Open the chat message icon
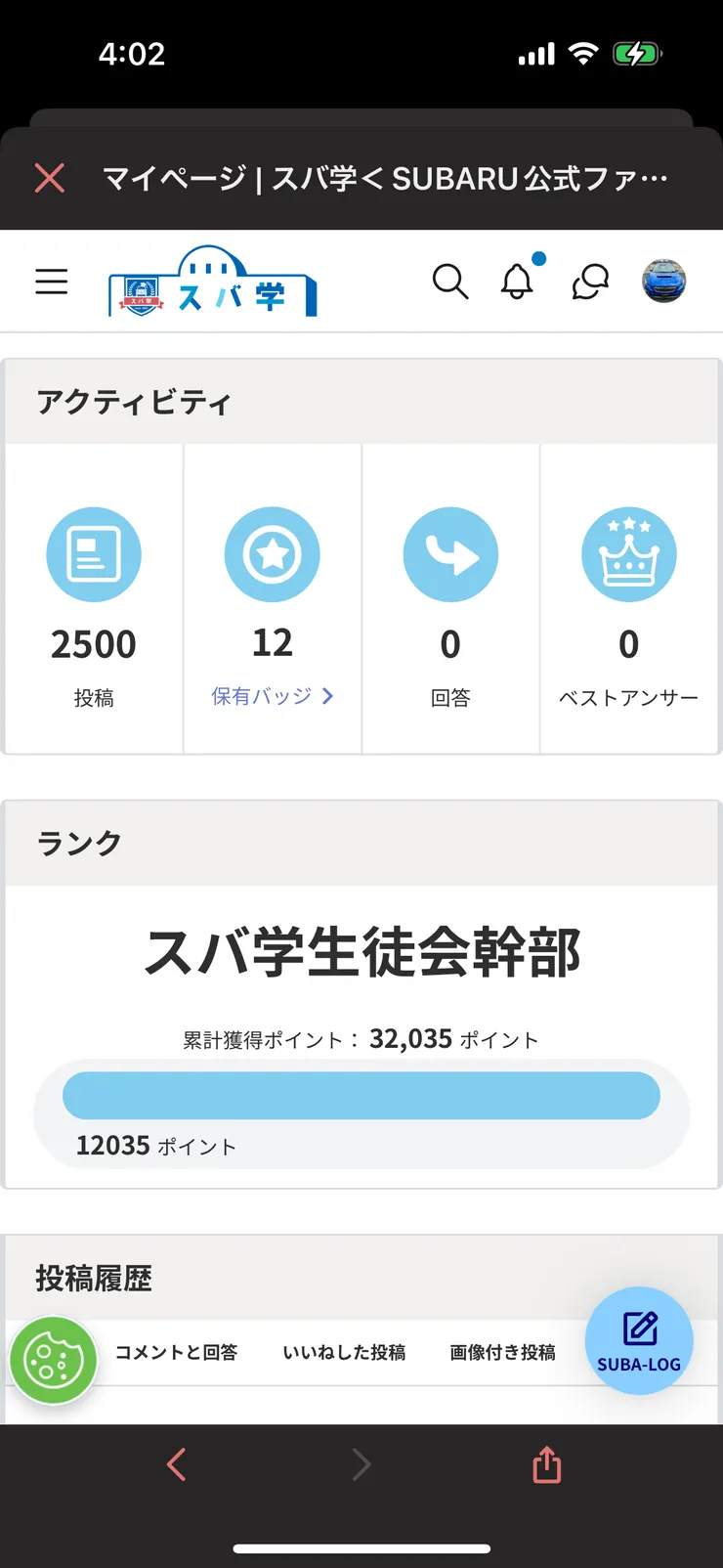 [x=589, y=283]
